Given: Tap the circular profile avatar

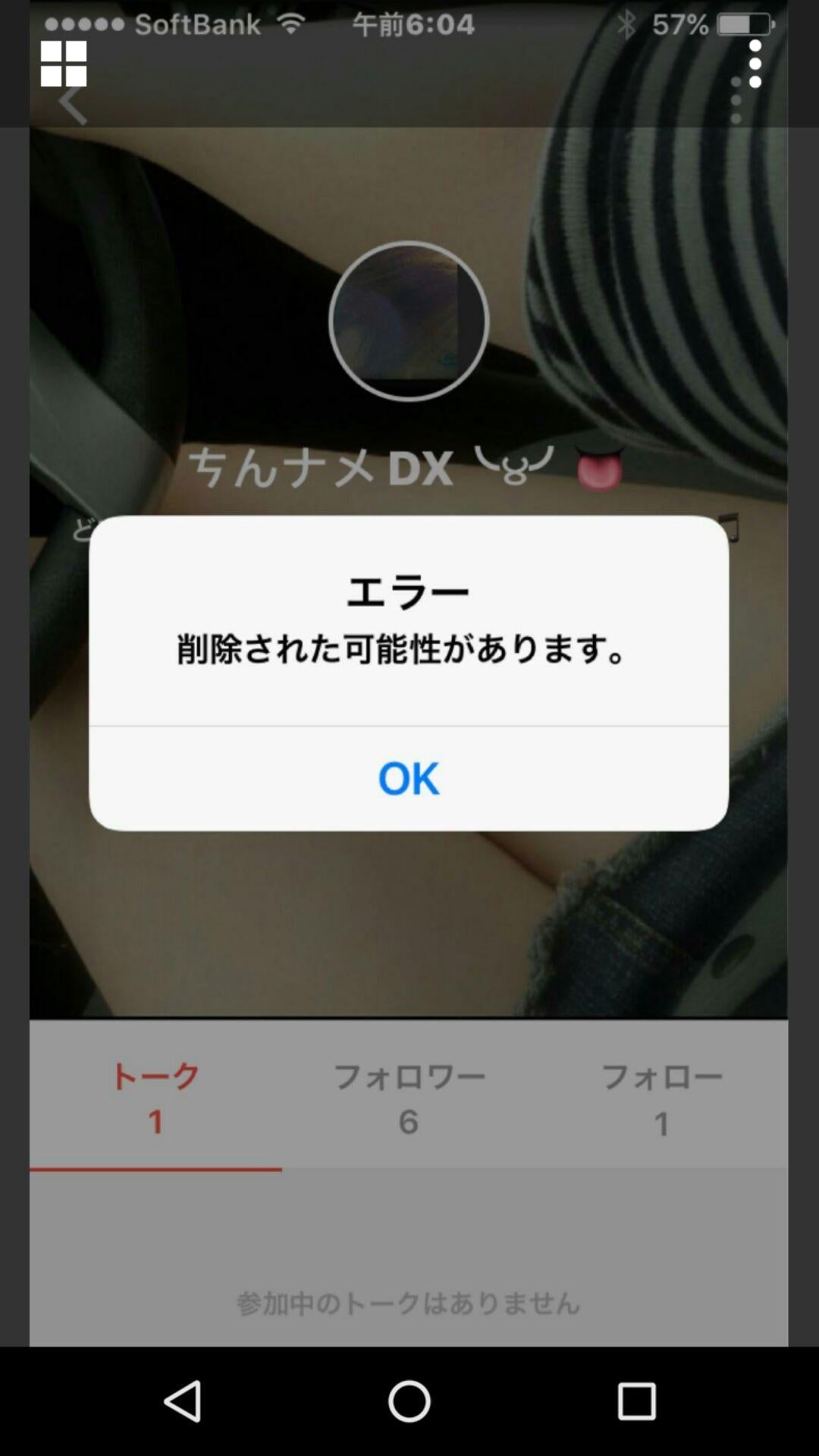Looking at the screenshot, I should click(x=409, y=321).
